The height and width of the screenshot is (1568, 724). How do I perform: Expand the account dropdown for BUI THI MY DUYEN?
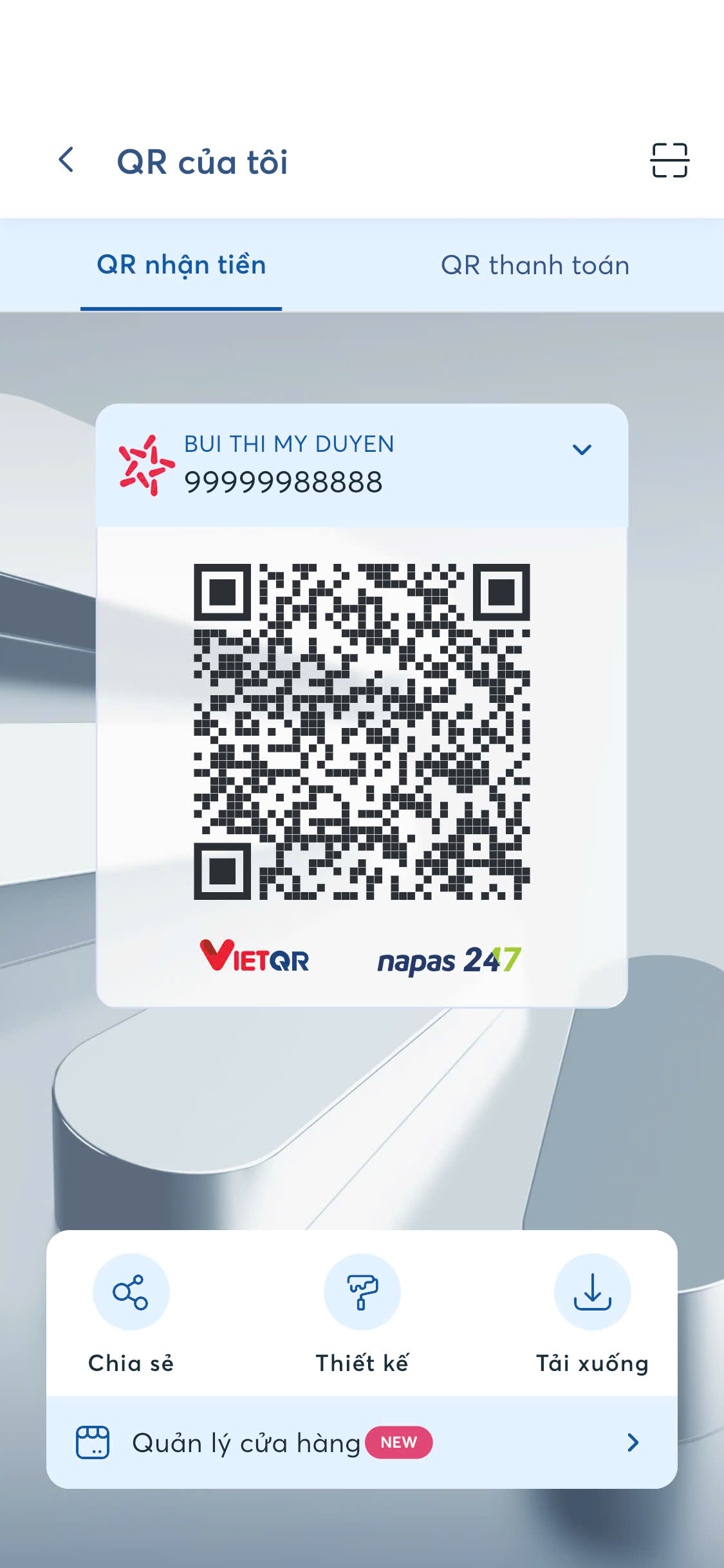[582, 450]
